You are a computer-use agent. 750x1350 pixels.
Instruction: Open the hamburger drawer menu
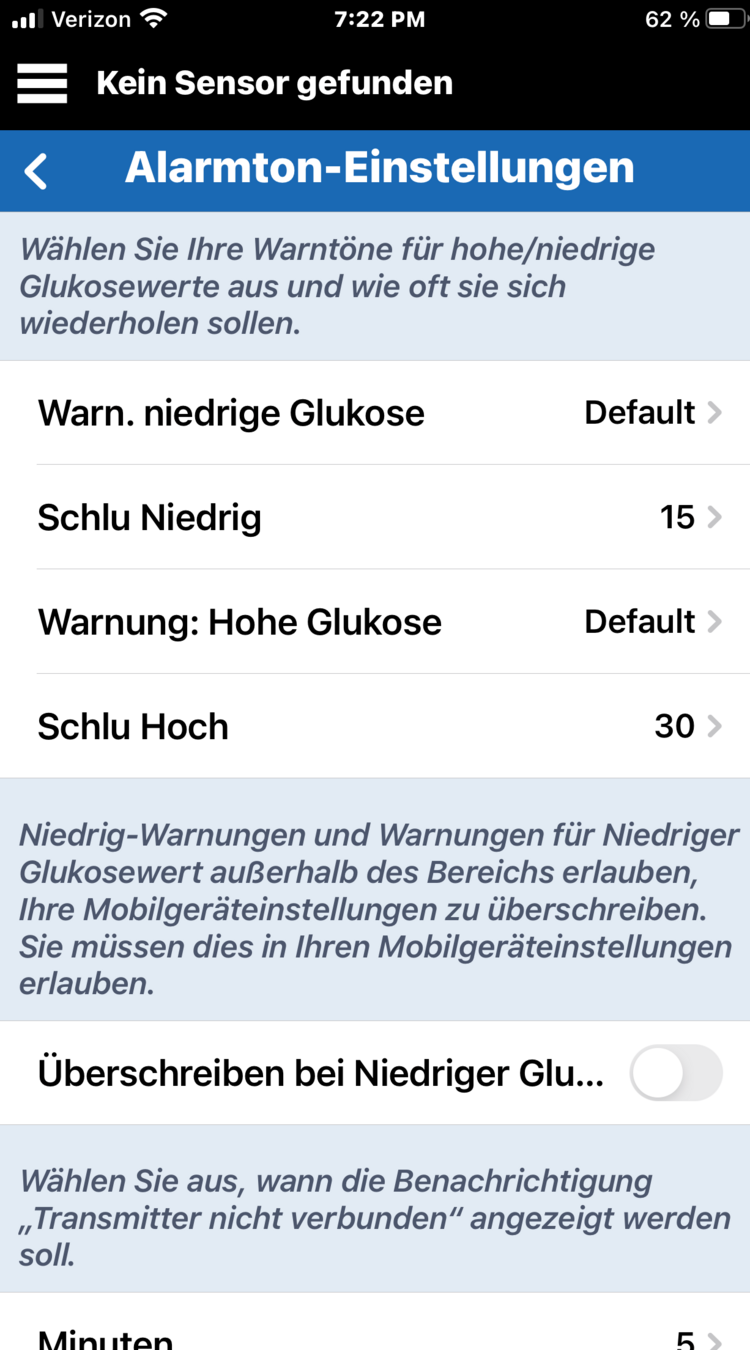coord(42,83)
